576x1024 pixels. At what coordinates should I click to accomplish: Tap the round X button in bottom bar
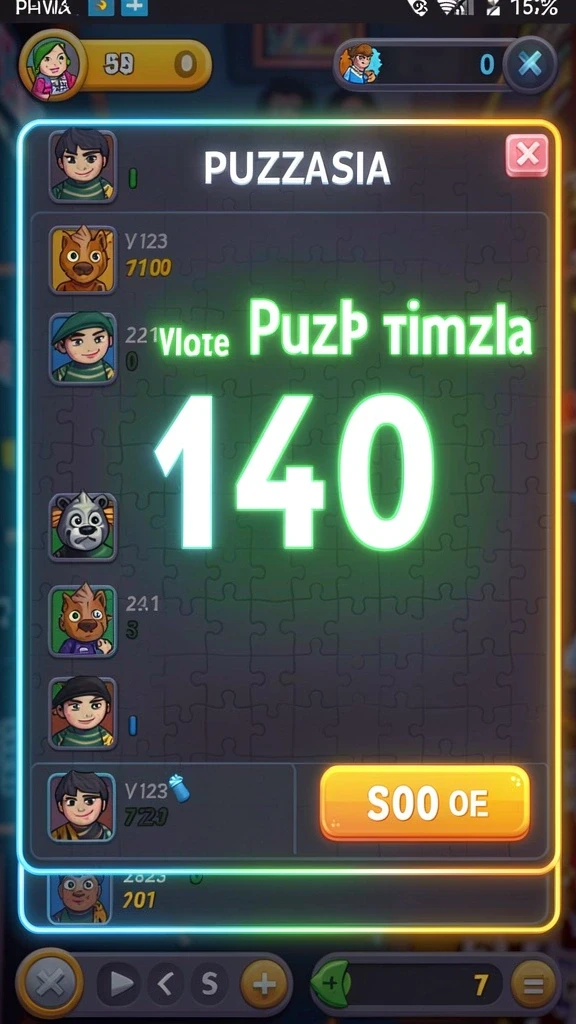click(x=50, y=984)
